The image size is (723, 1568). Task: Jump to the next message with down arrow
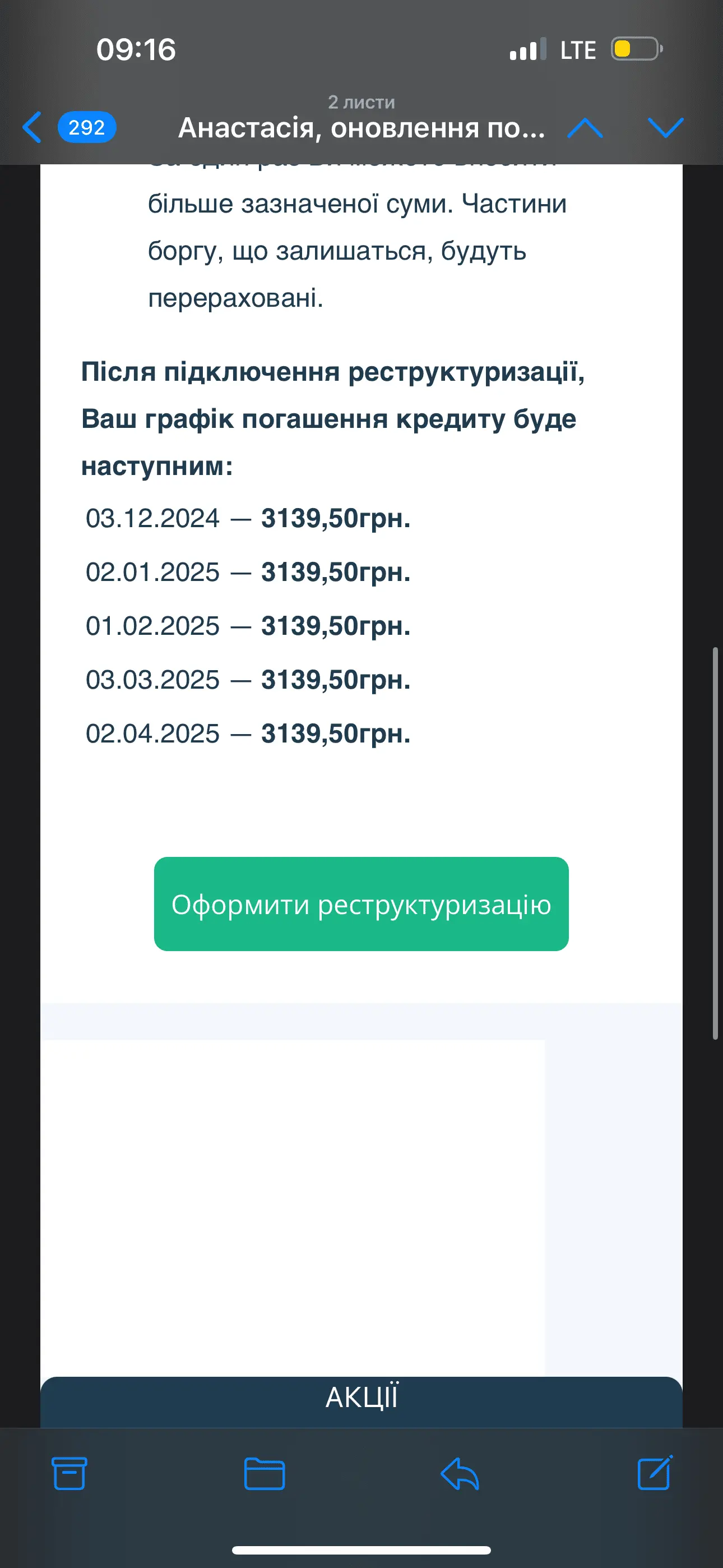pos(665,128)
